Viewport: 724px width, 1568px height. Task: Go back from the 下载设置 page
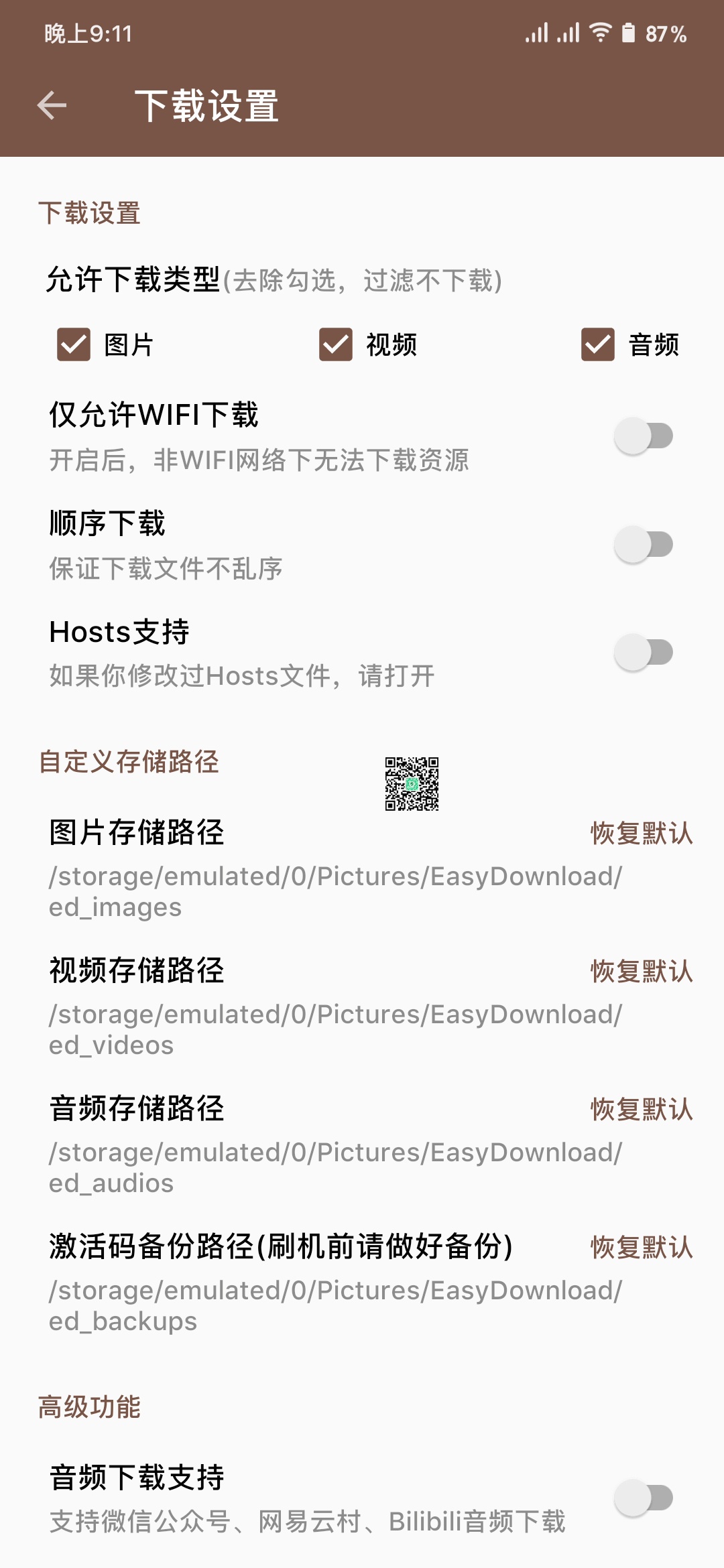(52, 105)
